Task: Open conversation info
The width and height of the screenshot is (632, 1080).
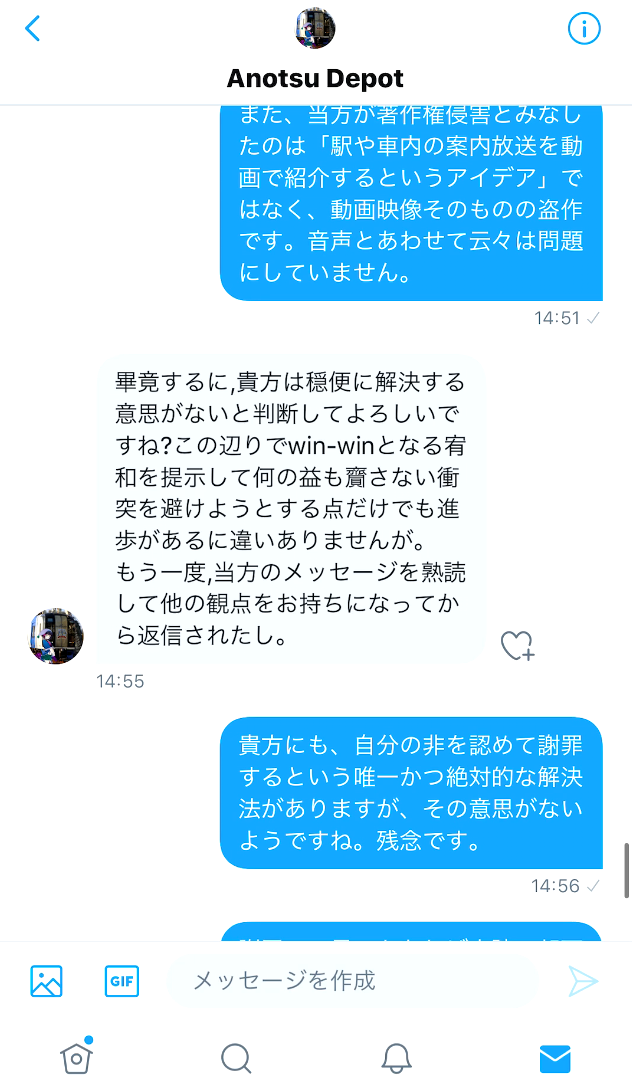Action: click(584, 29)
